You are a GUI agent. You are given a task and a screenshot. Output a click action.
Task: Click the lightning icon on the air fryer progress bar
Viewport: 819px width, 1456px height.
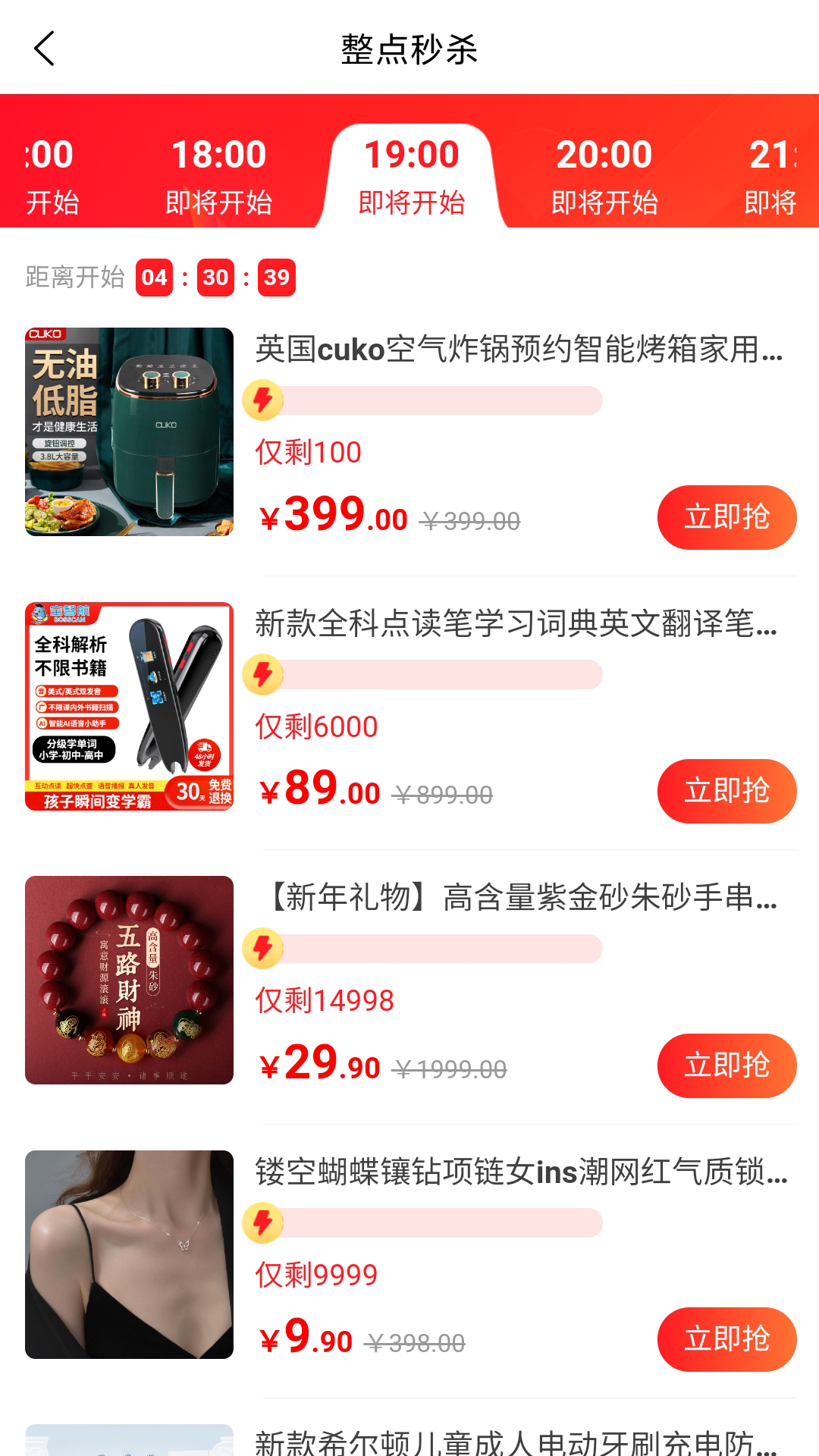[262, 399]
